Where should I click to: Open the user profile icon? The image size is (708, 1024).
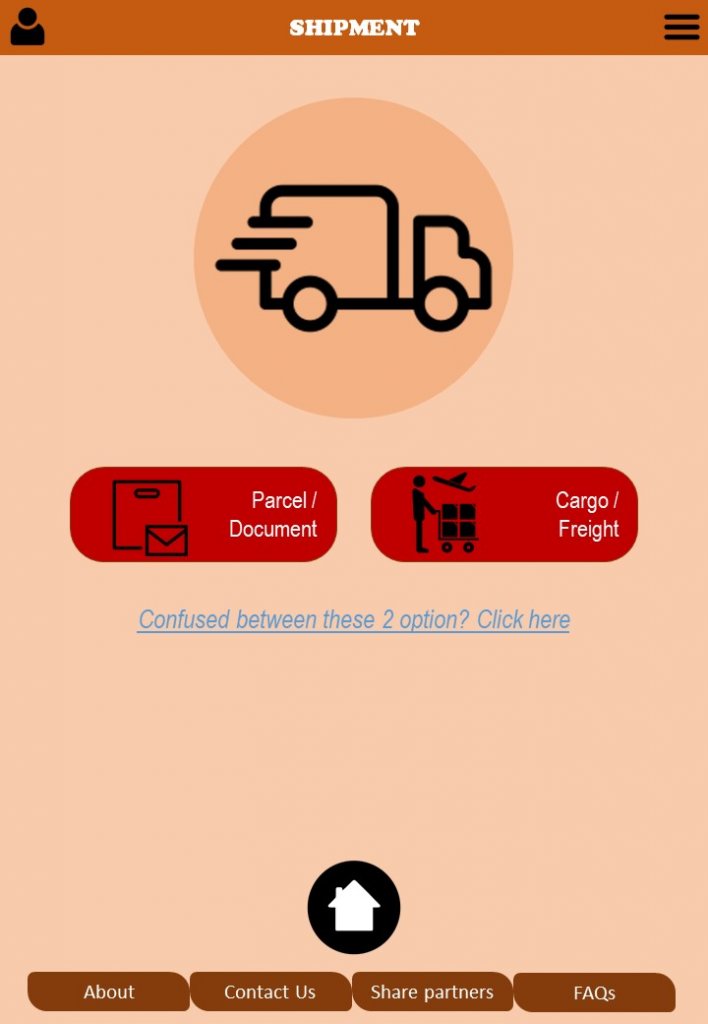click(x=27, y=27)
